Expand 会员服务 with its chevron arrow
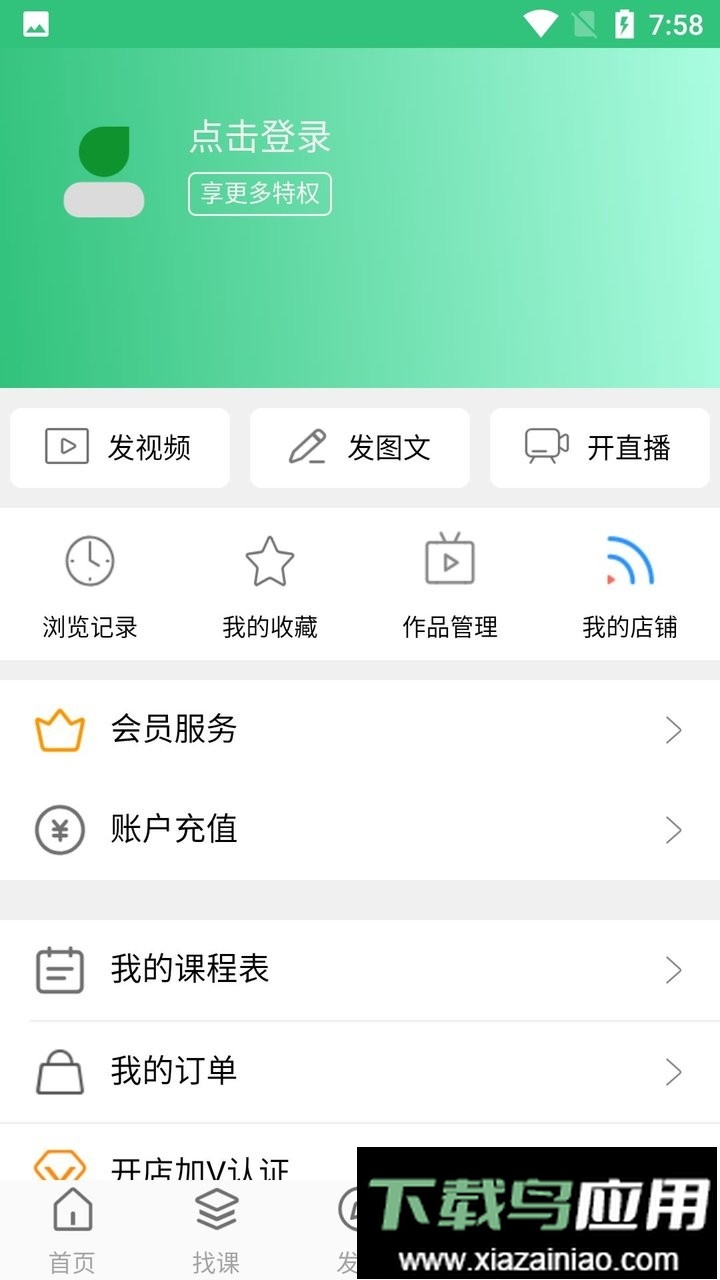The image size is (720, 1280). [x=674, y=730]
